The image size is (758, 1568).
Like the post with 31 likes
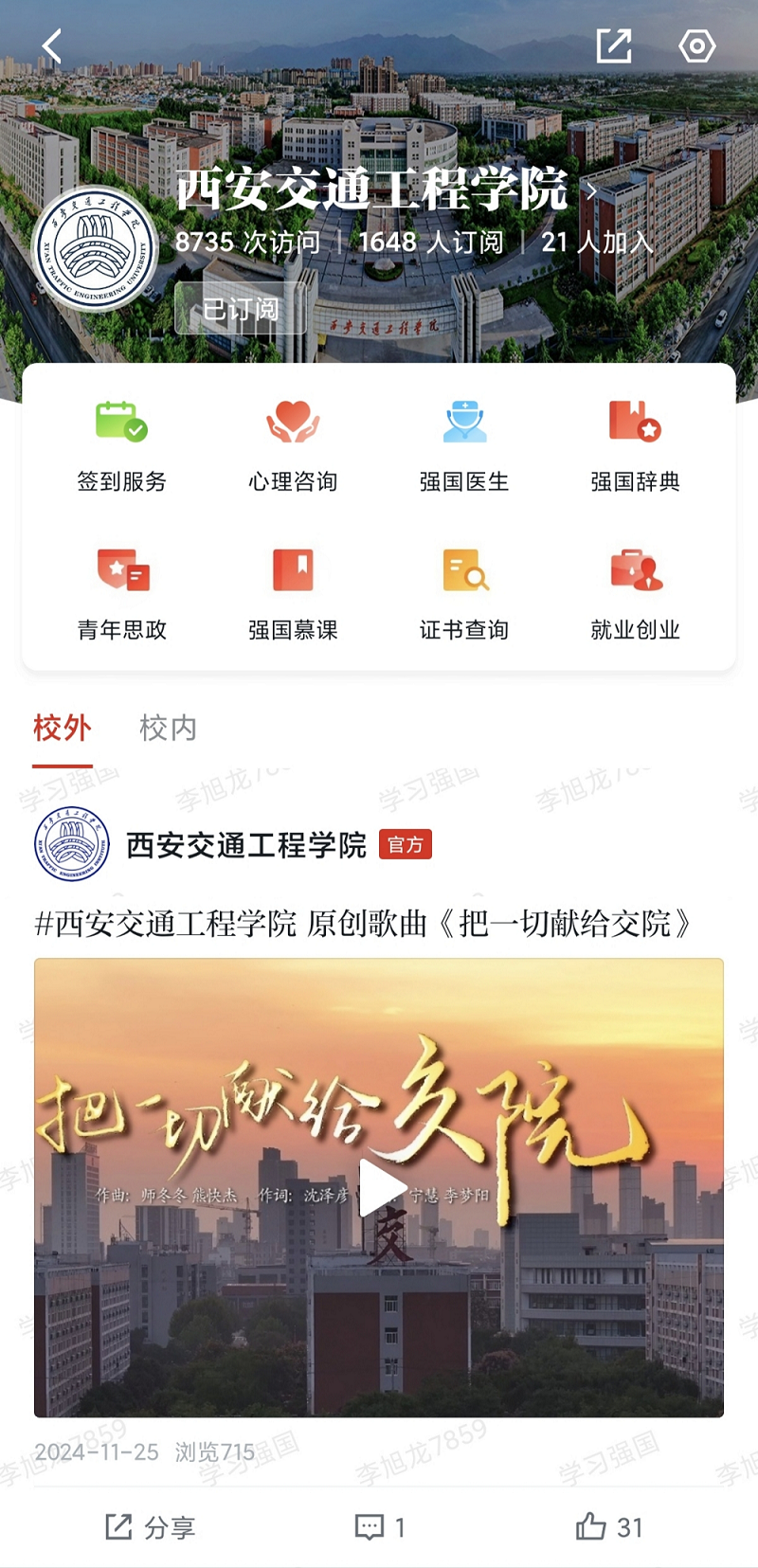[x=609, y=1527]
